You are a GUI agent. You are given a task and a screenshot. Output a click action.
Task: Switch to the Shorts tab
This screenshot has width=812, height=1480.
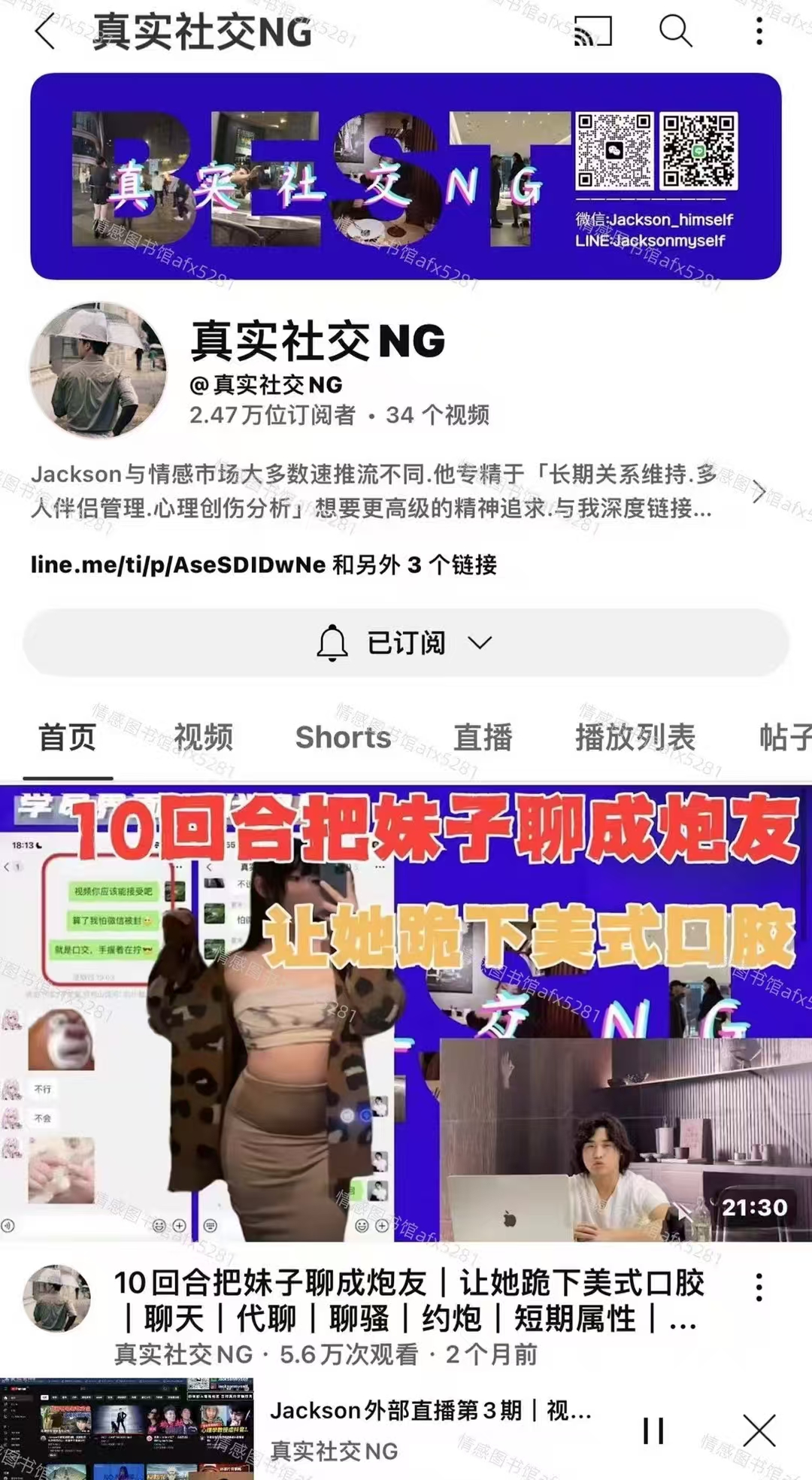343,738
